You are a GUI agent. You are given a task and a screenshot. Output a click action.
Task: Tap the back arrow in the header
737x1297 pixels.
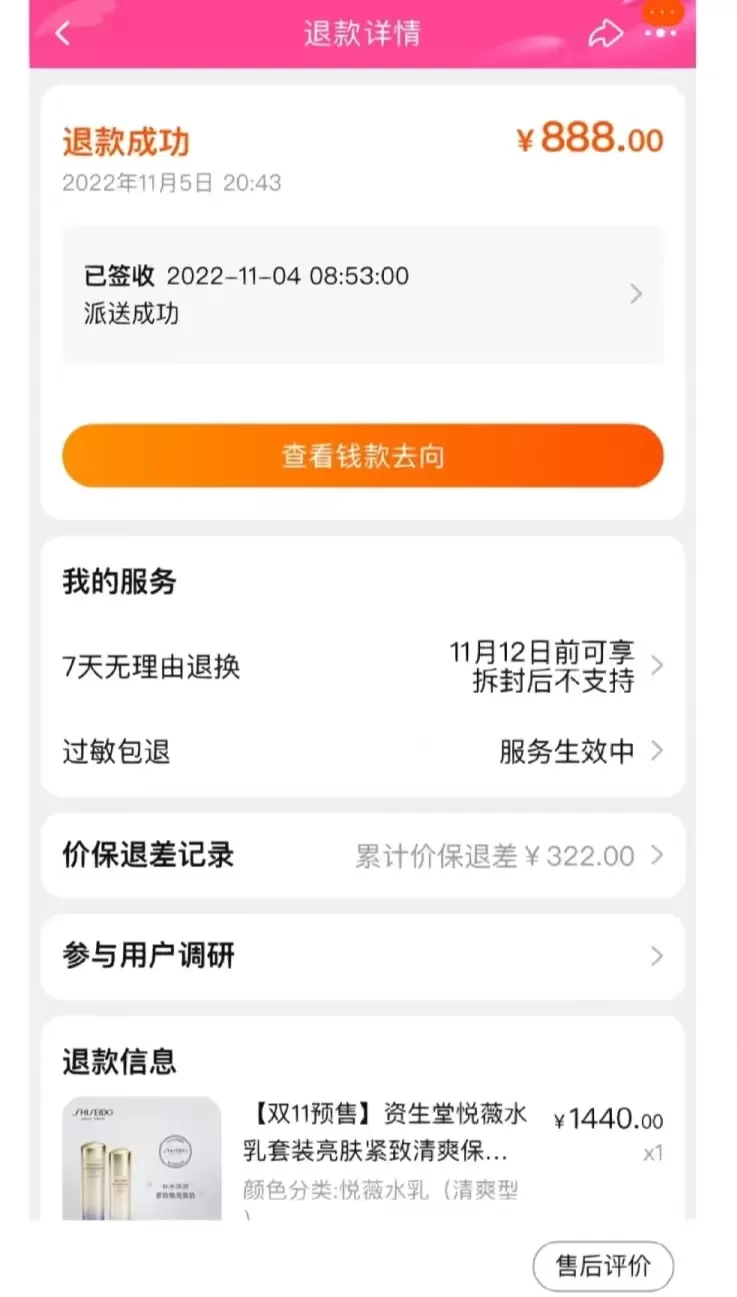(62, 33)
